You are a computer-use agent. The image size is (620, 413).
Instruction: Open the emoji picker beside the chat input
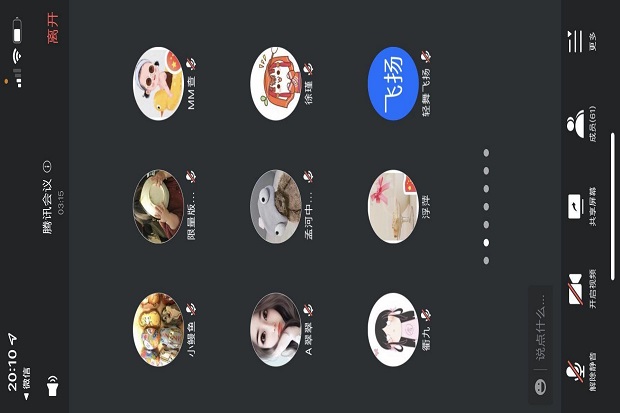click(x=540, y=386)
